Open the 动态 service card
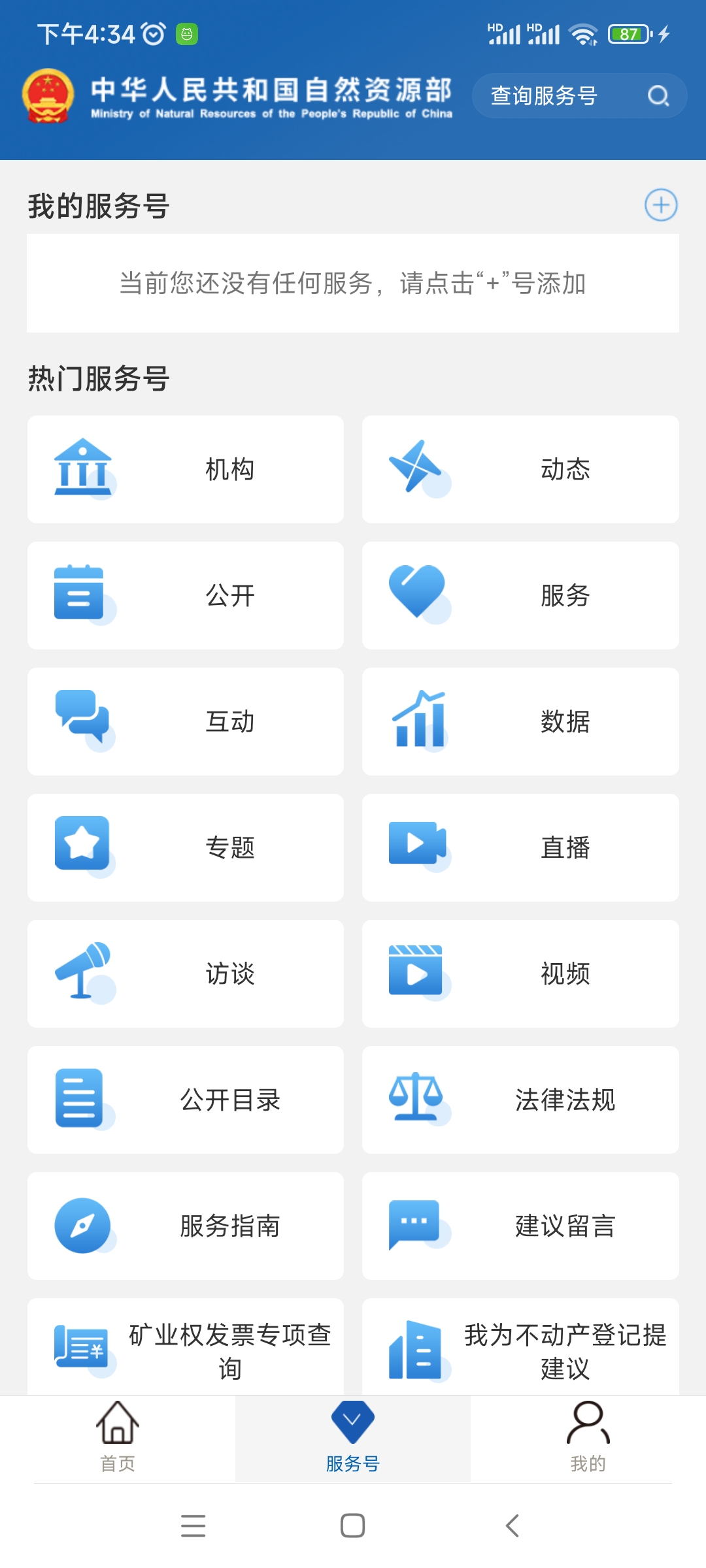The height and width of the screenshot is (1568, 706). [520, 469]
